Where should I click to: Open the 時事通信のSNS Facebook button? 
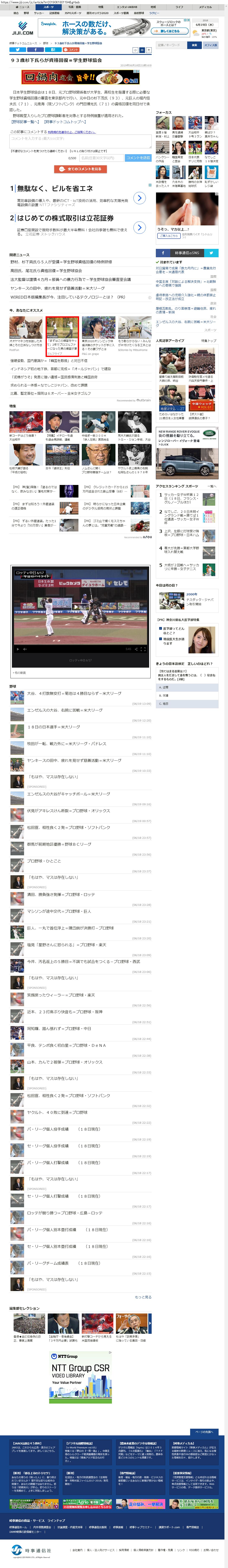tap(163, 253)
